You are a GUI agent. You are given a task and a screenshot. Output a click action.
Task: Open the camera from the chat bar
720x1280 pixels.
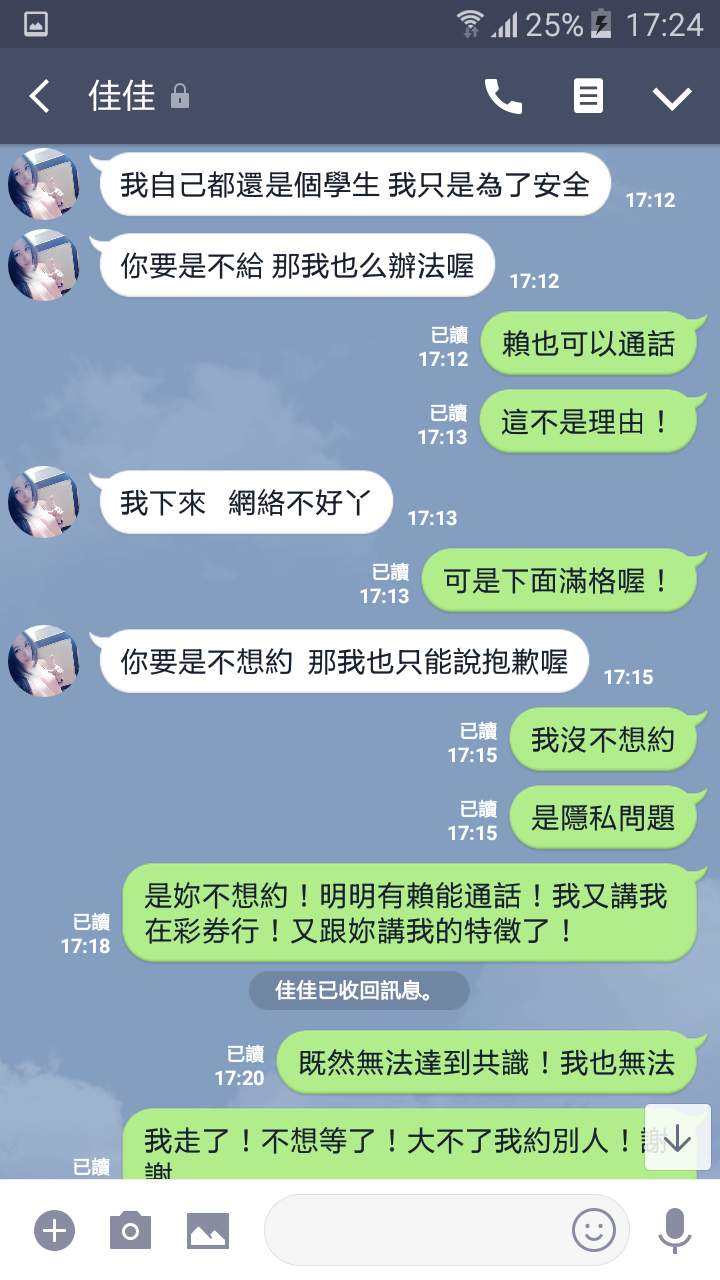[x=129, y=1232]
